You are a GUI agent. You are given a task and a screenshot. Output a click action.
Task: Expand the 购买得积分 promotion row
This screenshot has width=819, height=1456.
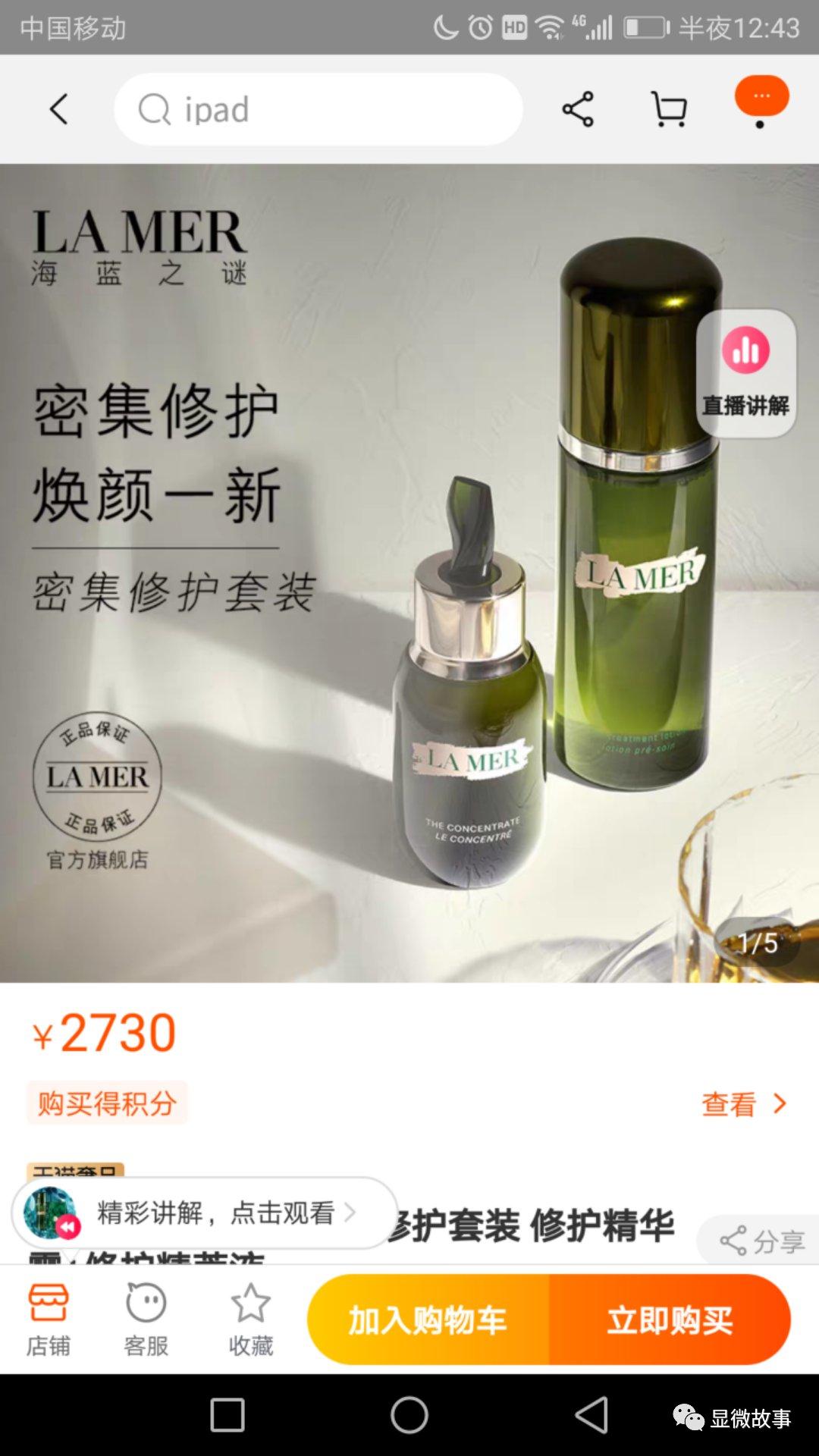(107, 1106)
